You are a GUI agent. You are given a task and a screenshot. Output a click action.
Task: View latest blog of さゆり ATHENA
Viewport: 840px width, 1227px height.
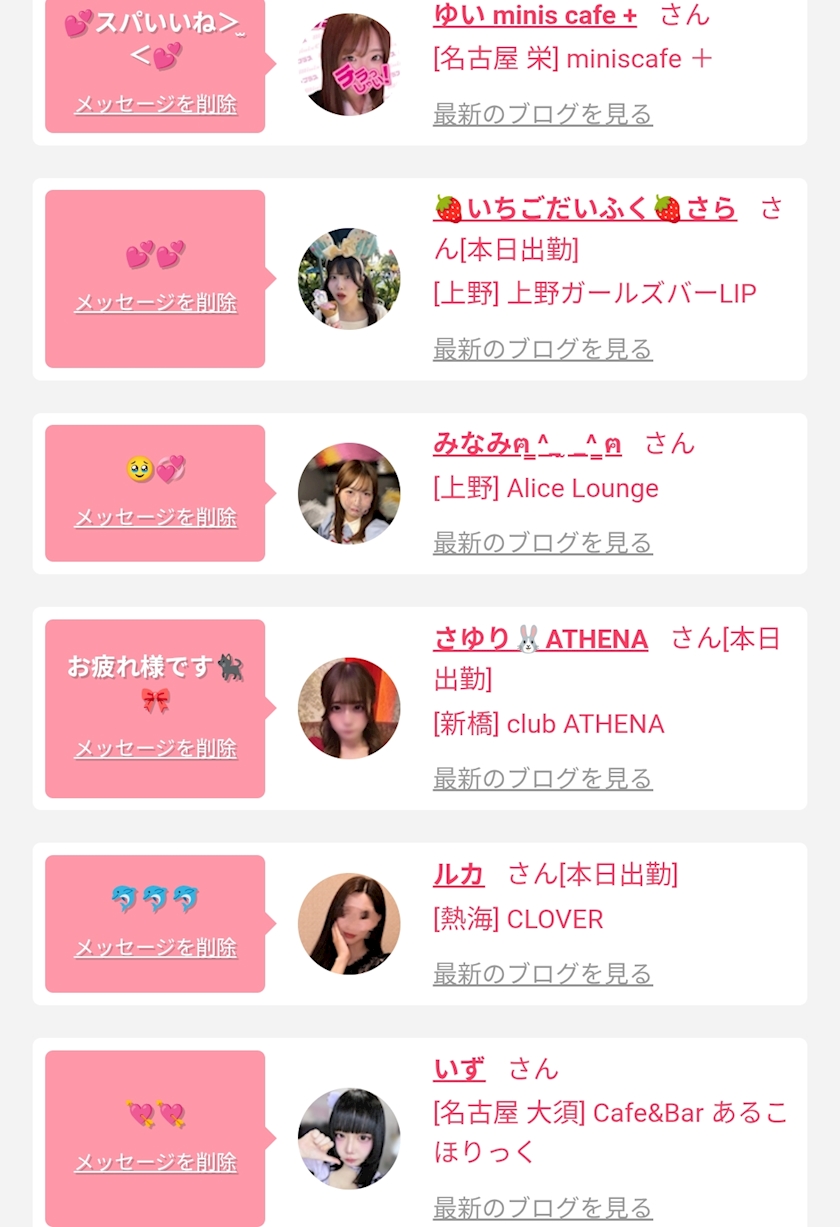click(543, 778)
